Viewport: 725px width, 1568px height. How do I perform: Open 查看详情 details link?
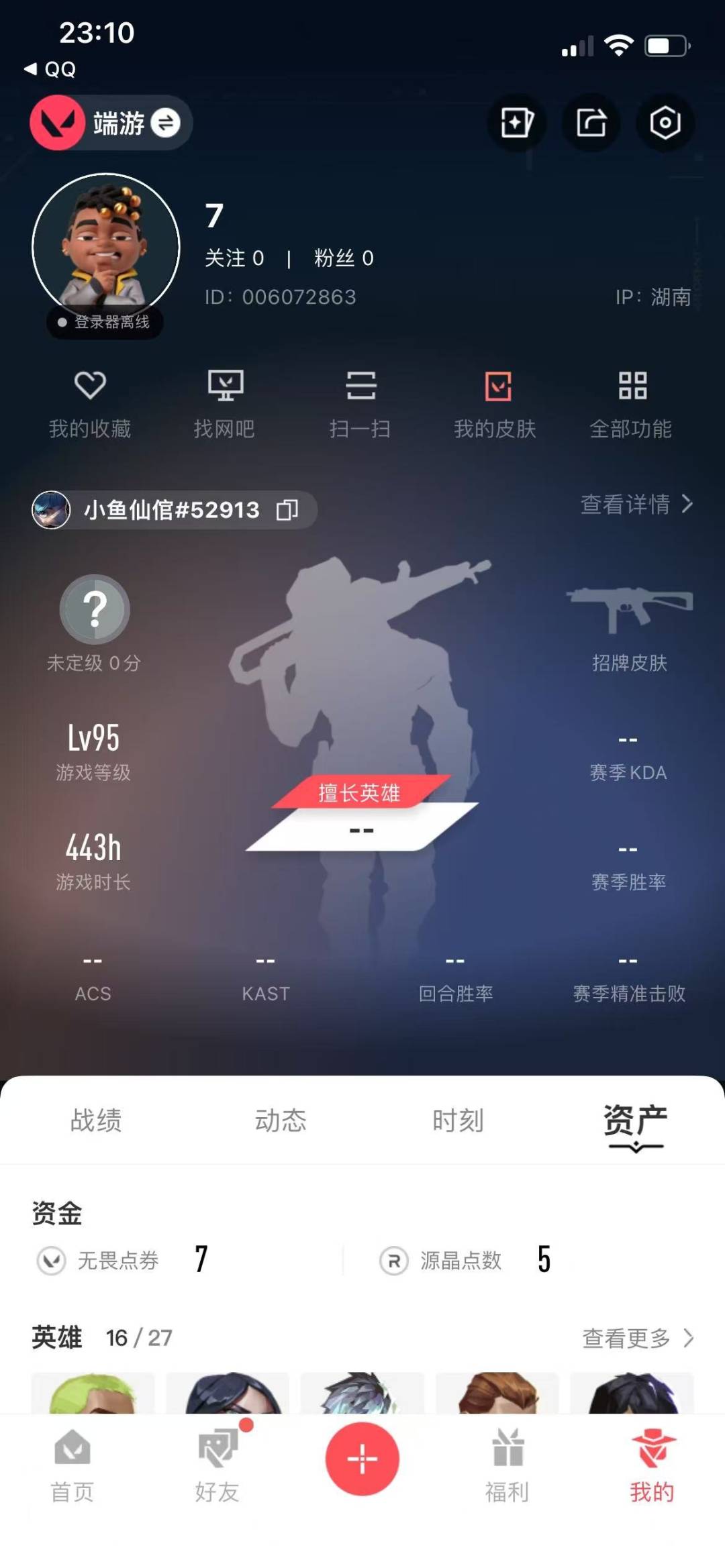[636, 504]
